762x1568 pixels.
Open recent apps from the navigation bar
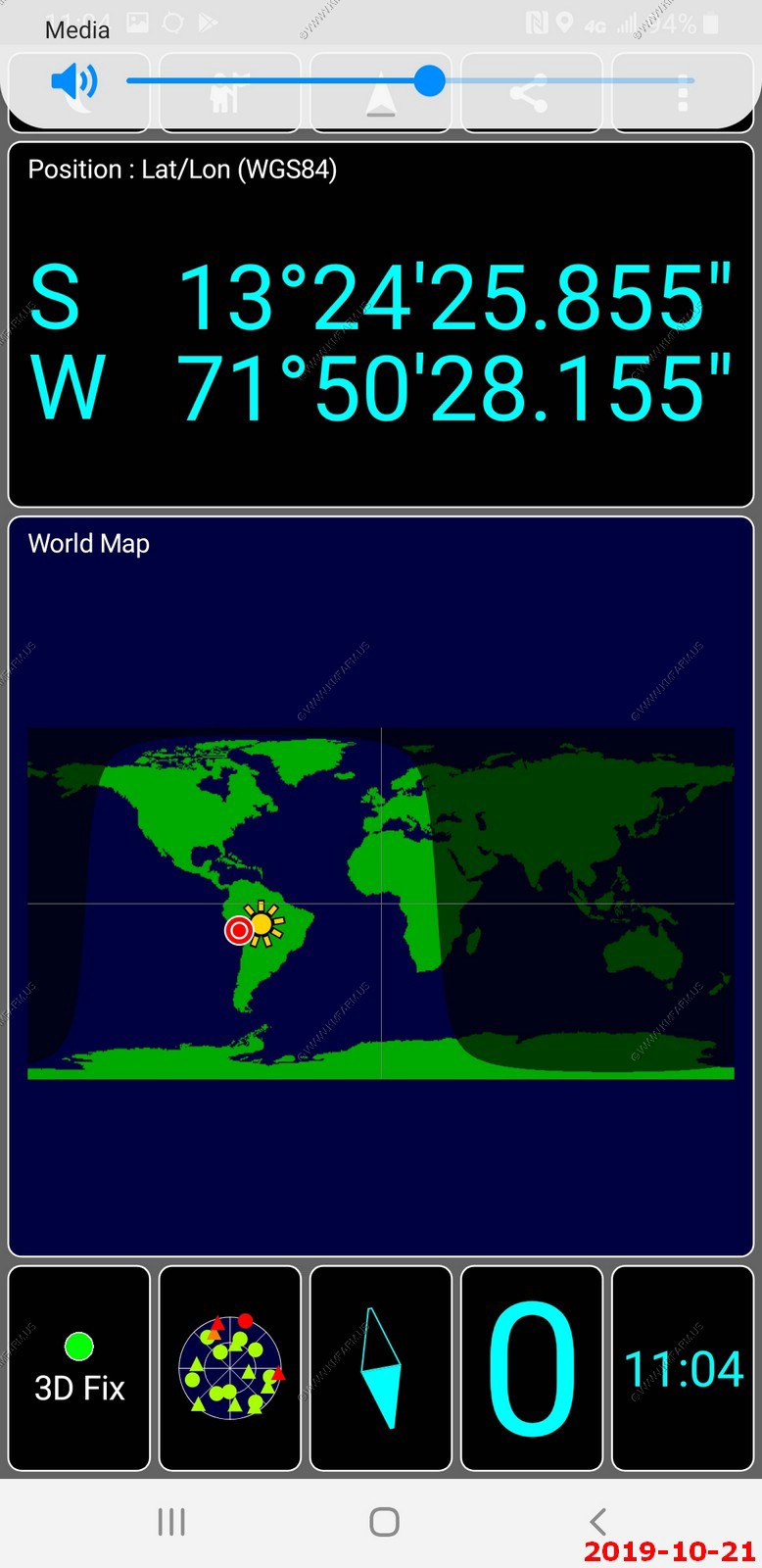(x=171, y=1521)
